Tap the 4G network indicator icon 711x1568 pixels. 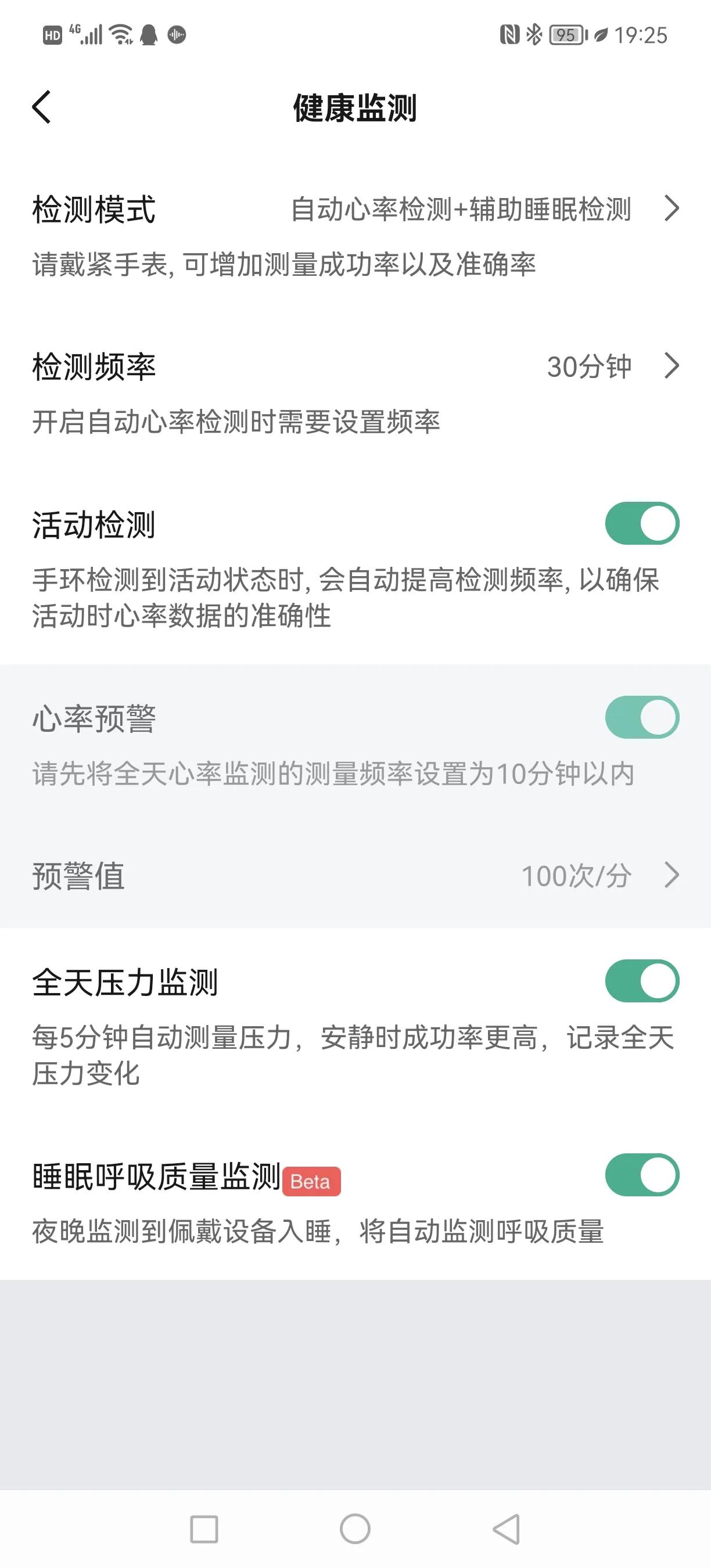pos(76,32)
